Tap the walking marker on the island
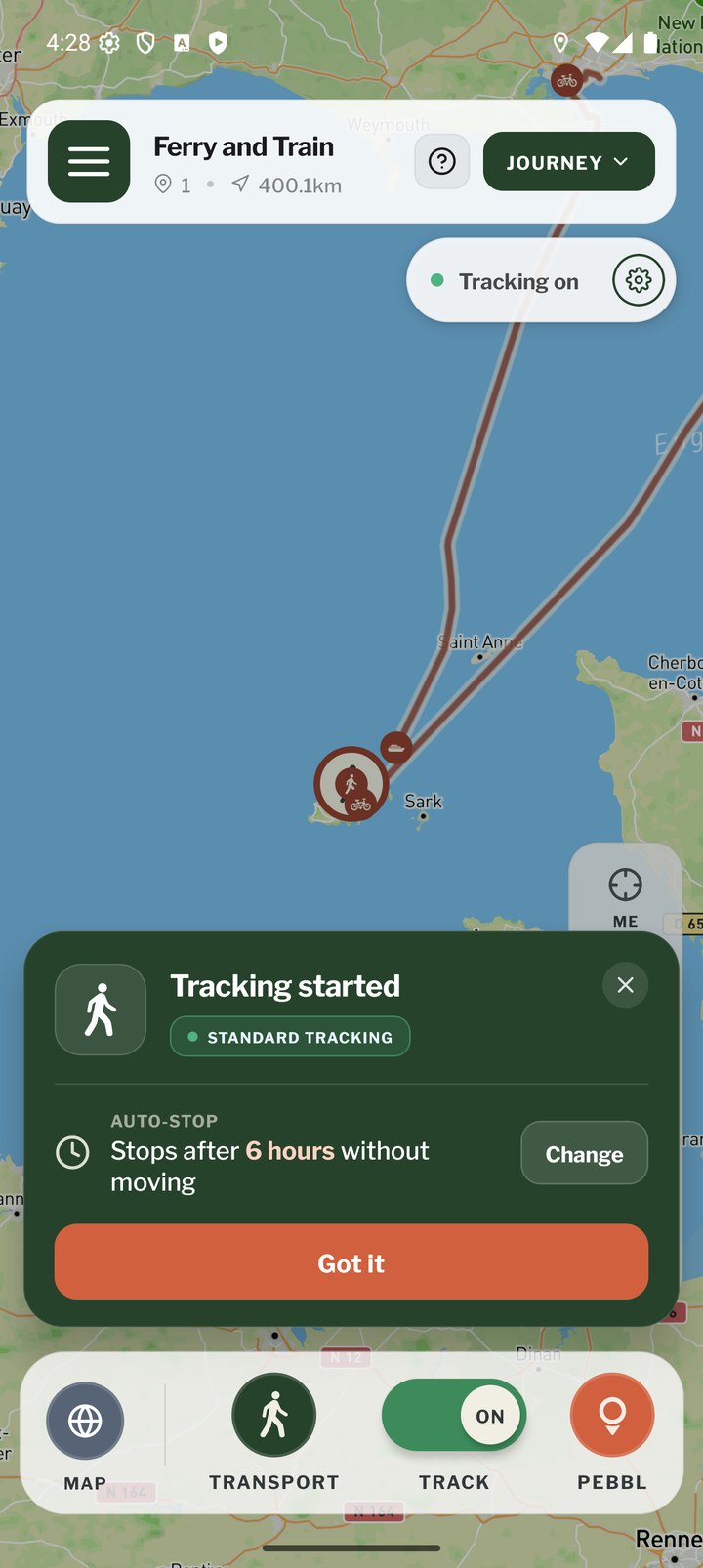 [x=350, y=781]
